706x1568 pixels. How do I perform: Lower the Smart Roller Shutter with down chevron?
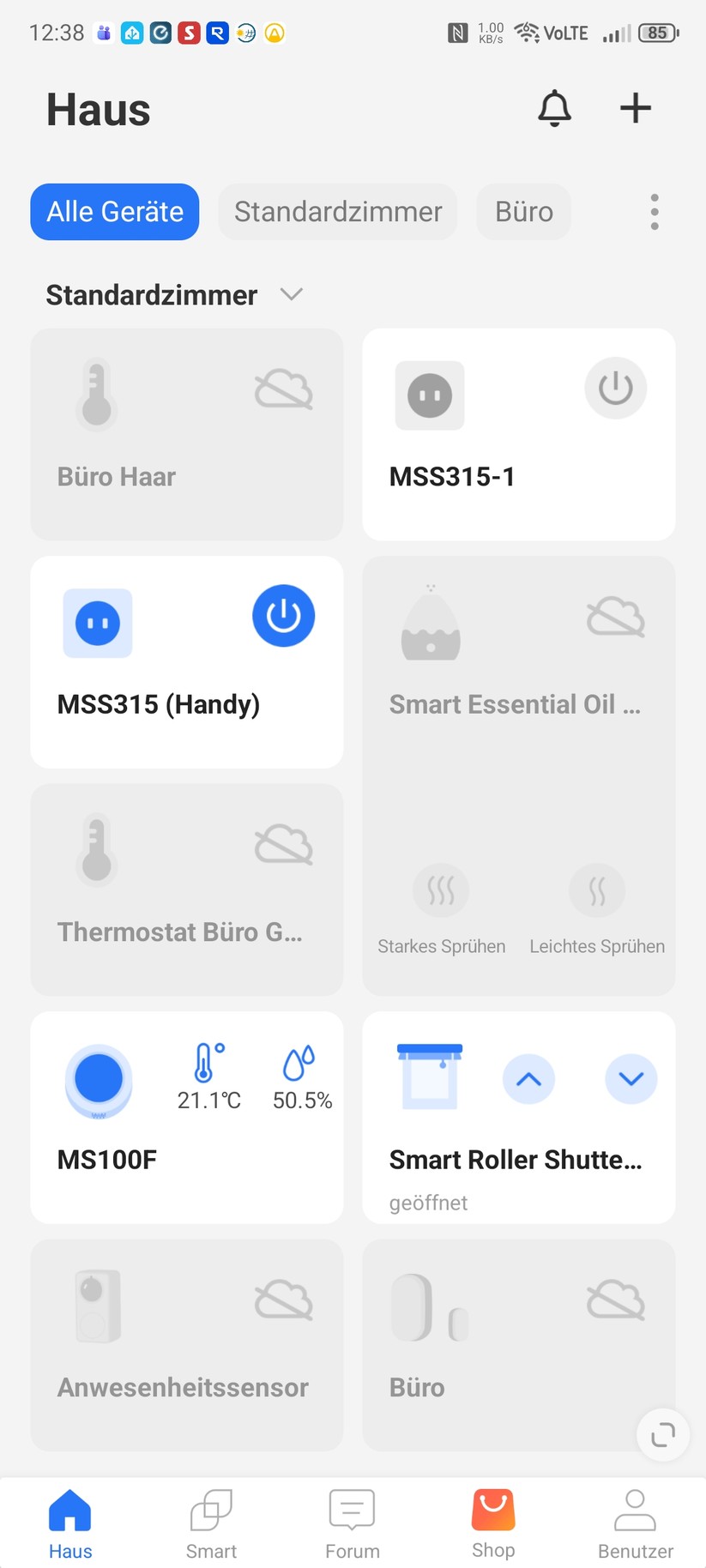[x=631, y=1079]
